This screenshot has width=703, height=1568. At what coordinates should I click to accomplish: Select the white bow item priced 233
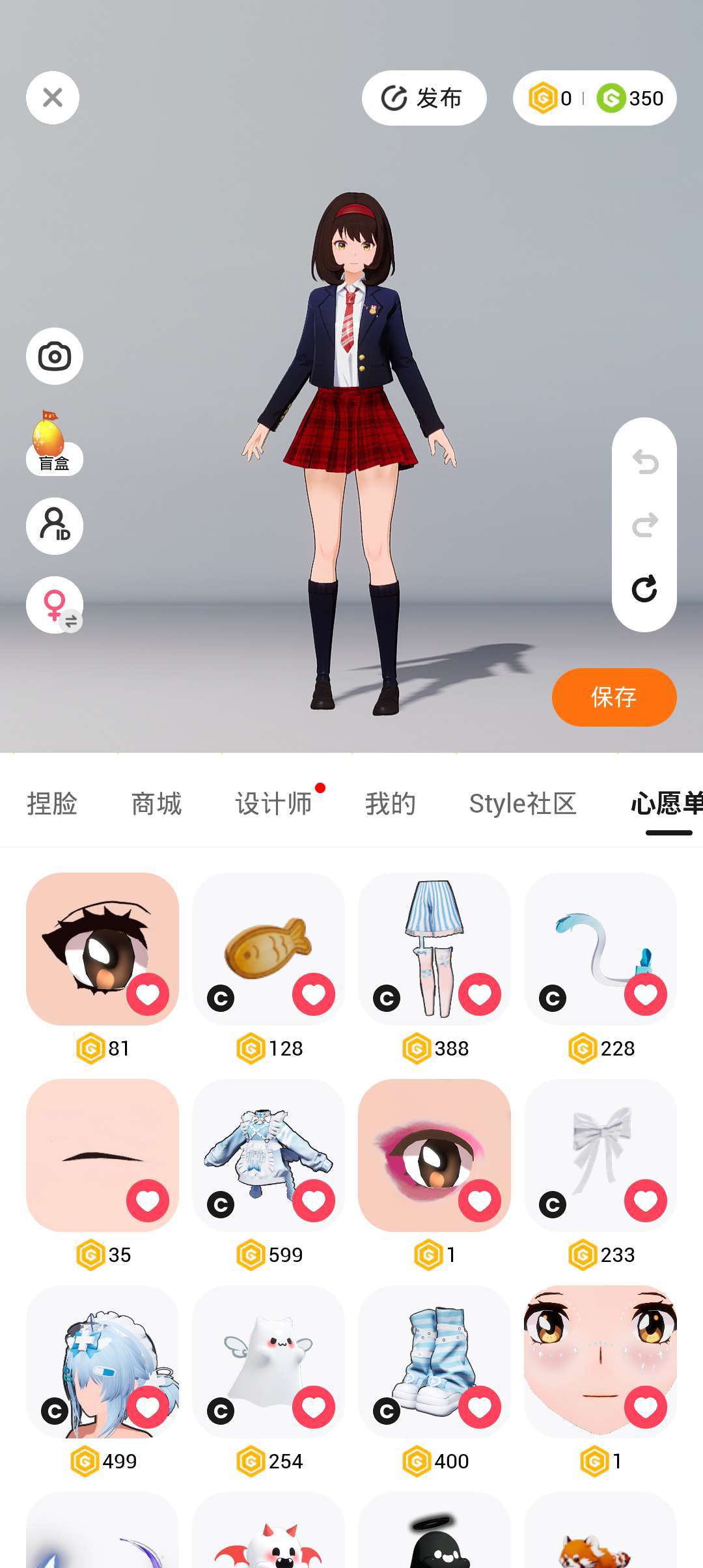[x=600, y=1155]
